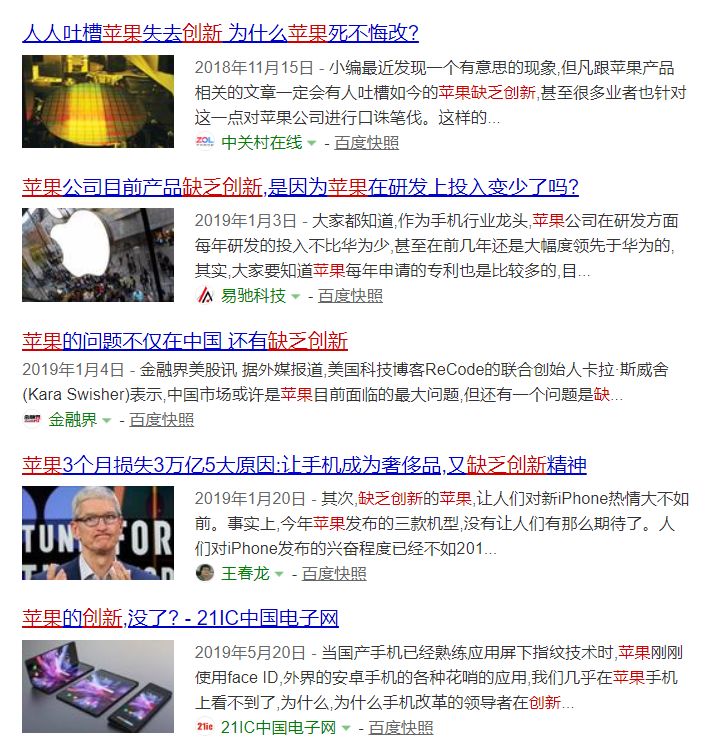Tap the Tim Cook thumbnail of 王春龙 result

(x=98, y=533)
